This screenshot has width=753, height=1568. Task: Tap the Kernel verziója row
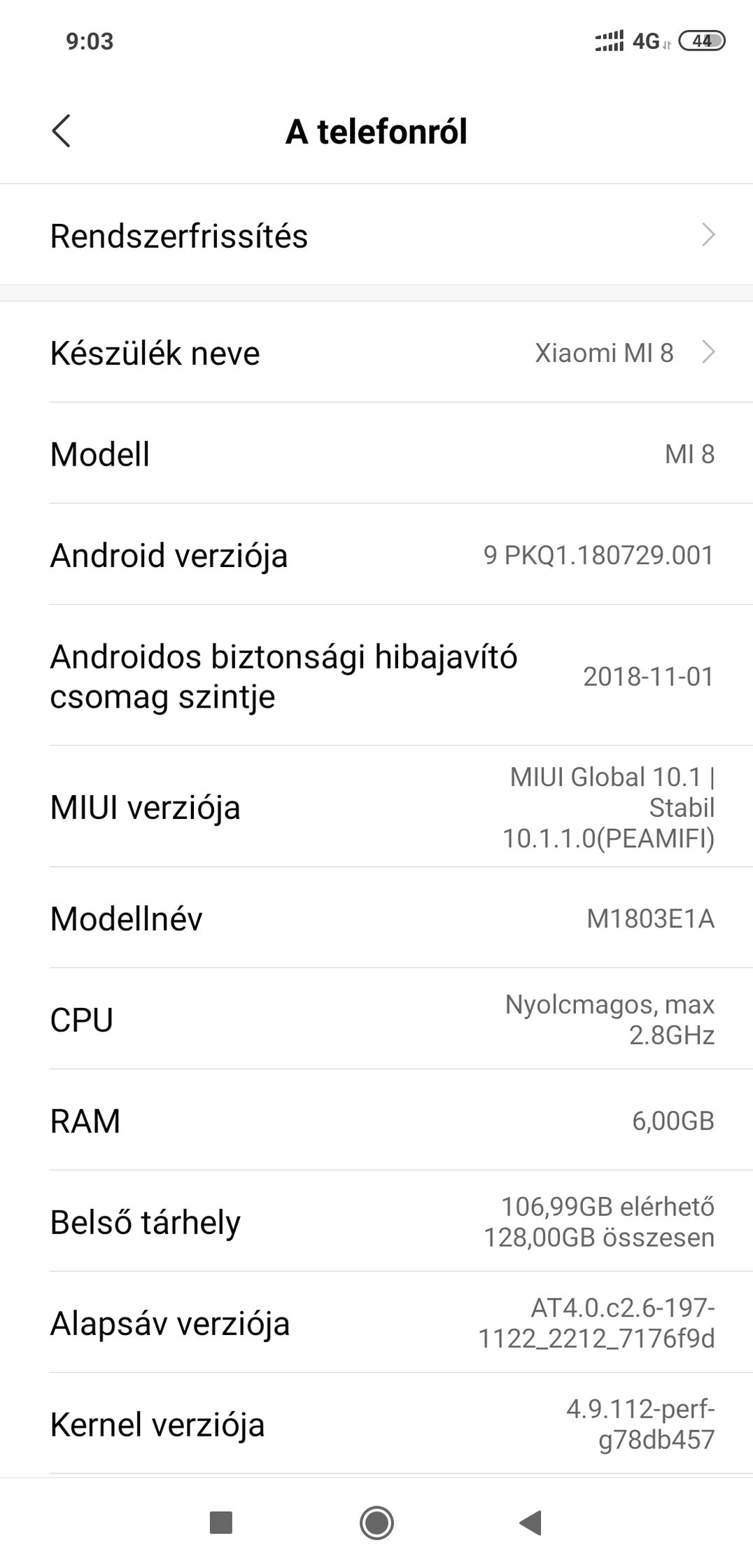pyautogui.click(x=376, y=1424)
